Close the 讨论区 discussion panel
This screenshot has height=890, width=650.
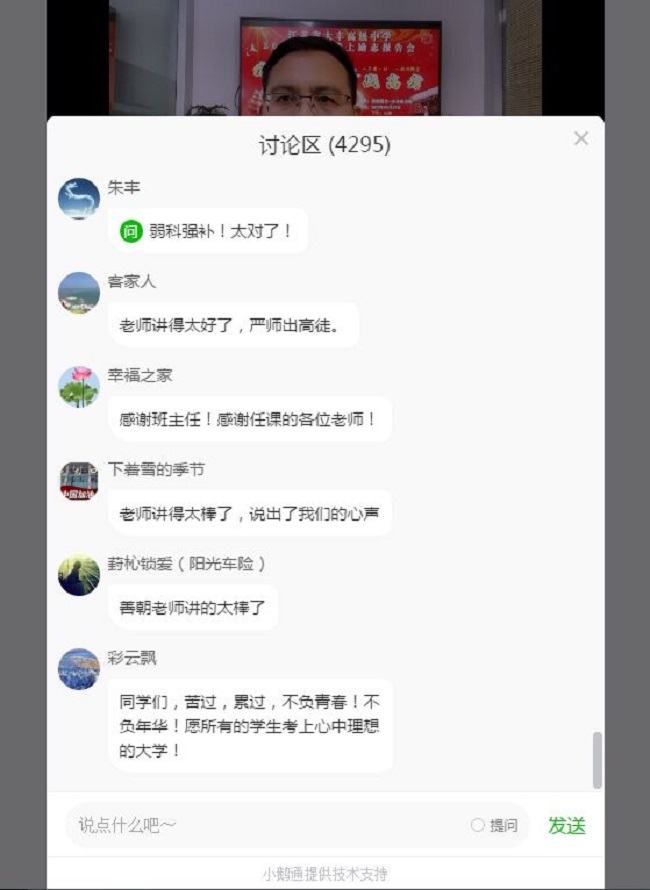pyautogui.click(x=581, y=139)
